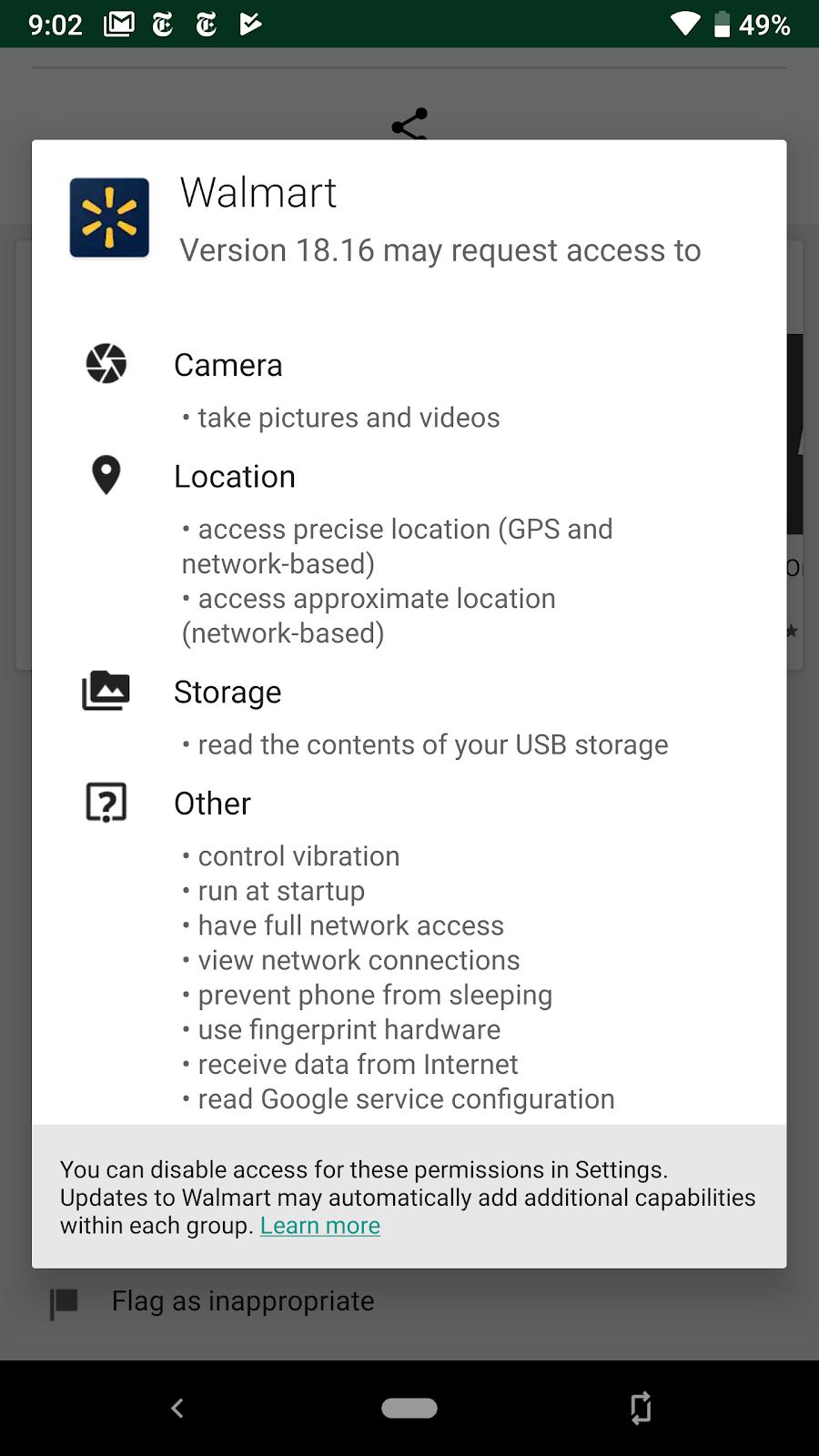Tap the screen rotation button
Image resolution: width=819 pixels, height=1456 pixels.
point(641,1408)
